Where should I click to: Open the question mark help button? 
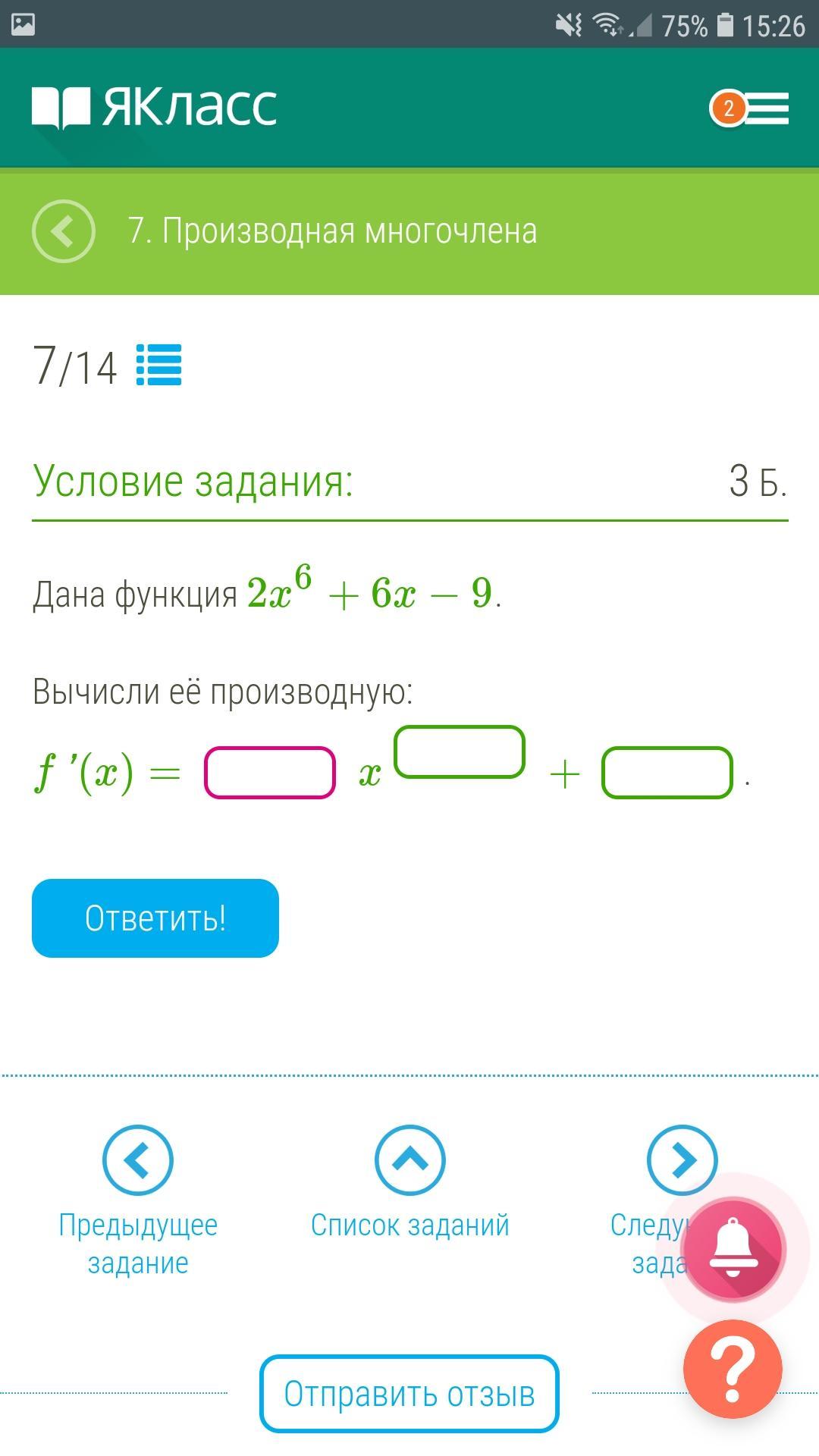tap(733, 1369)
